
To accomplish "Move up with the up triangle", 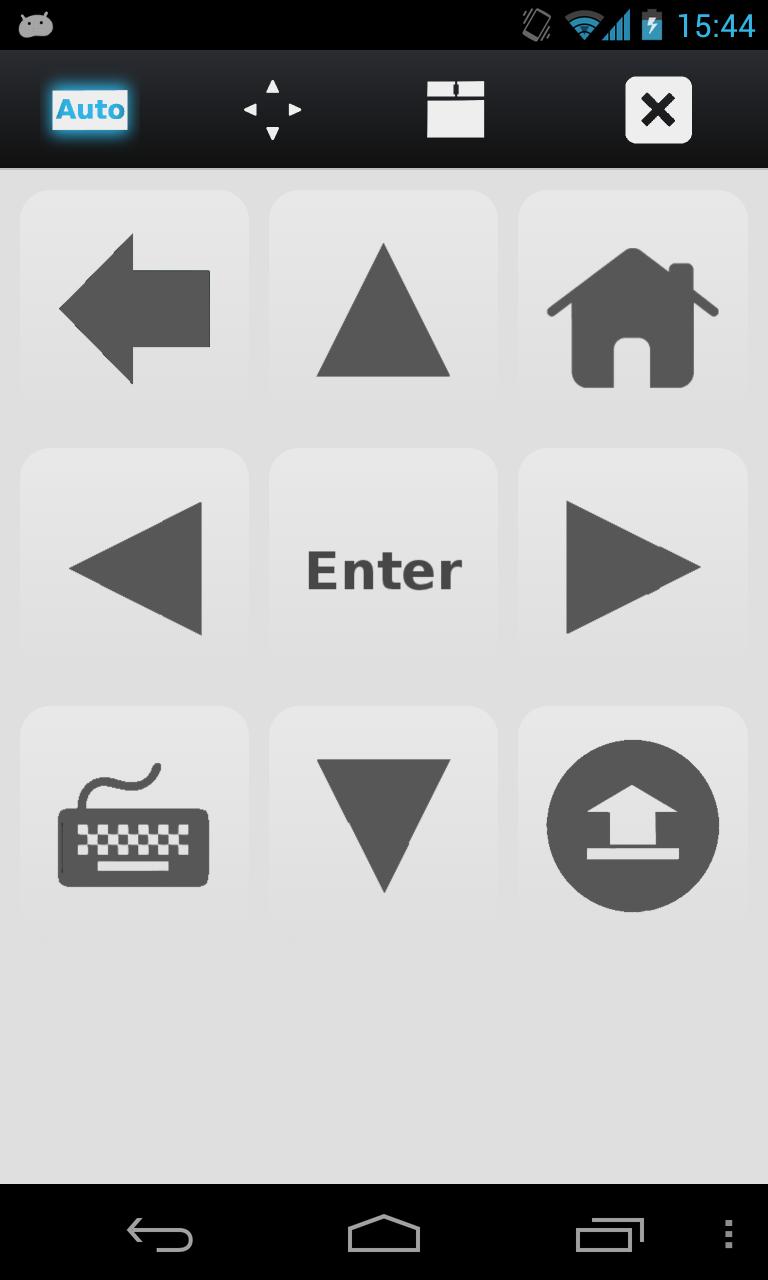I will pos(383,309).
